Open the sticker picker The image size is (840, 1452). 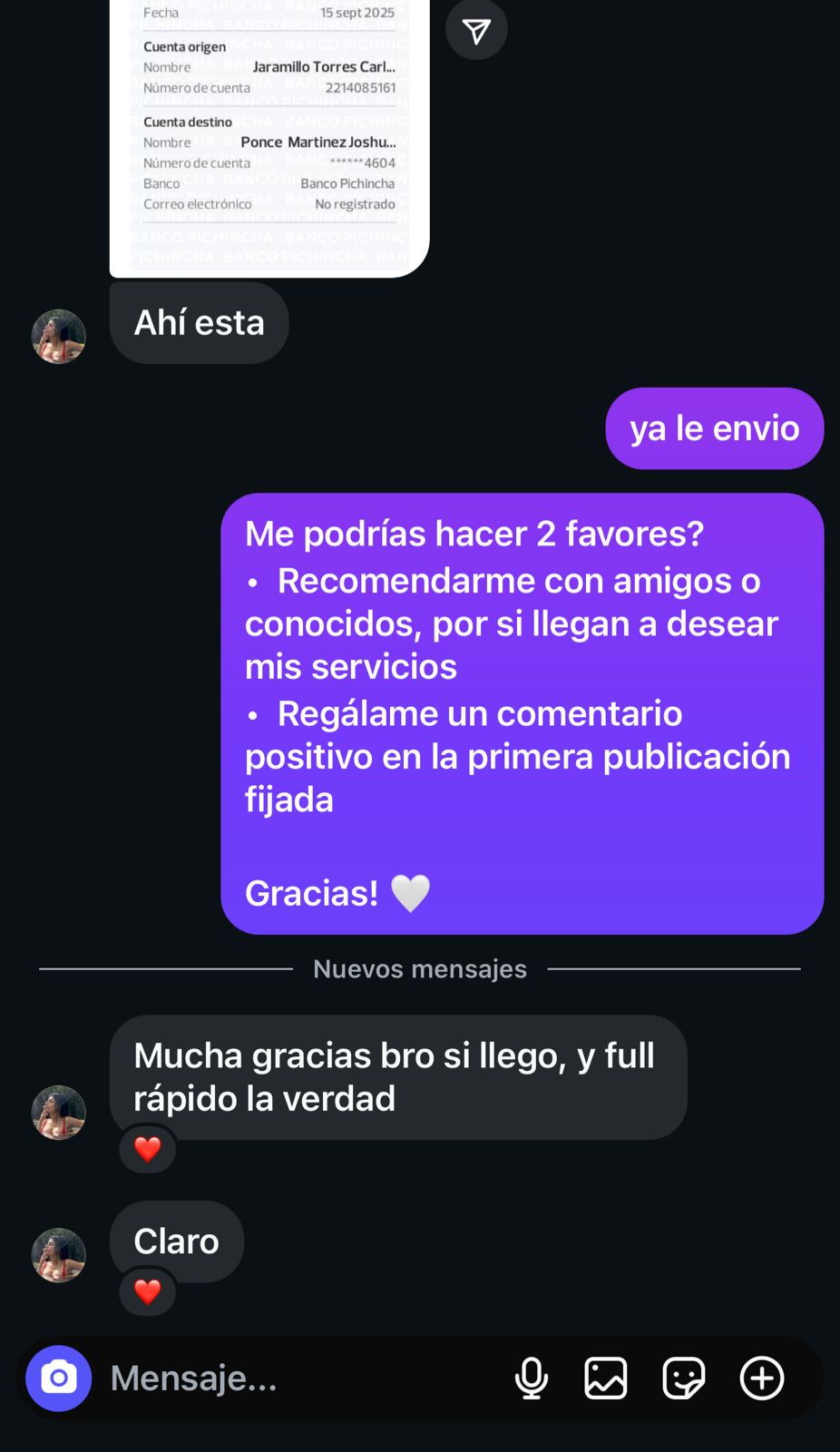pyautogui.click(x=683, y=1378)
